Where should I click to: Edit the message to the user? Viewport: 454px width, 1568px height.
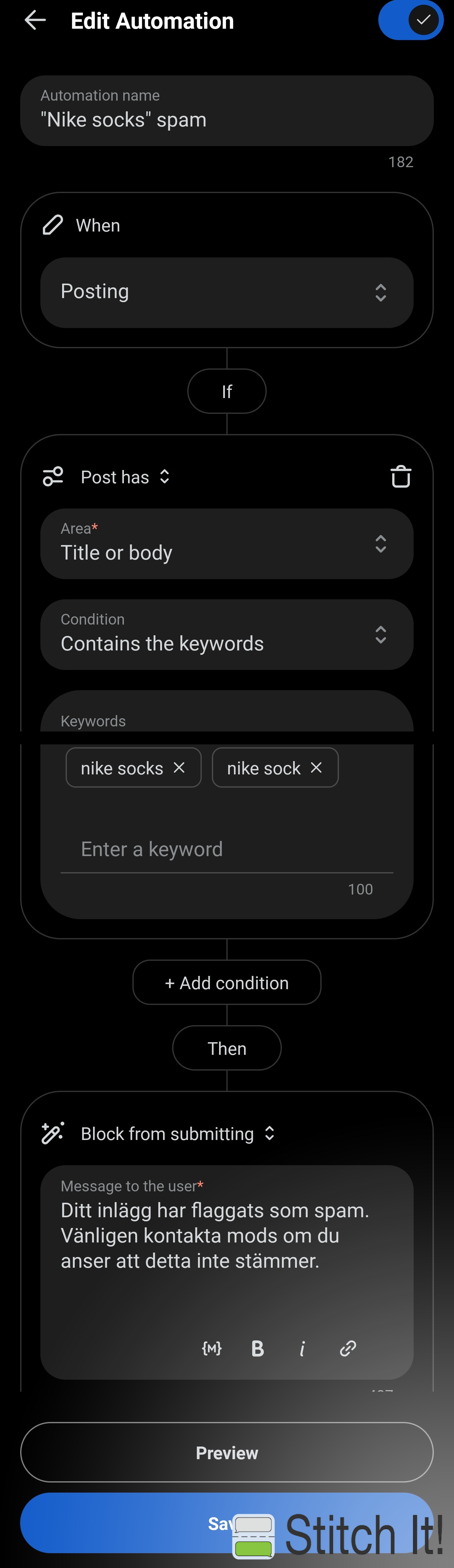click(x=226, y=1236)
